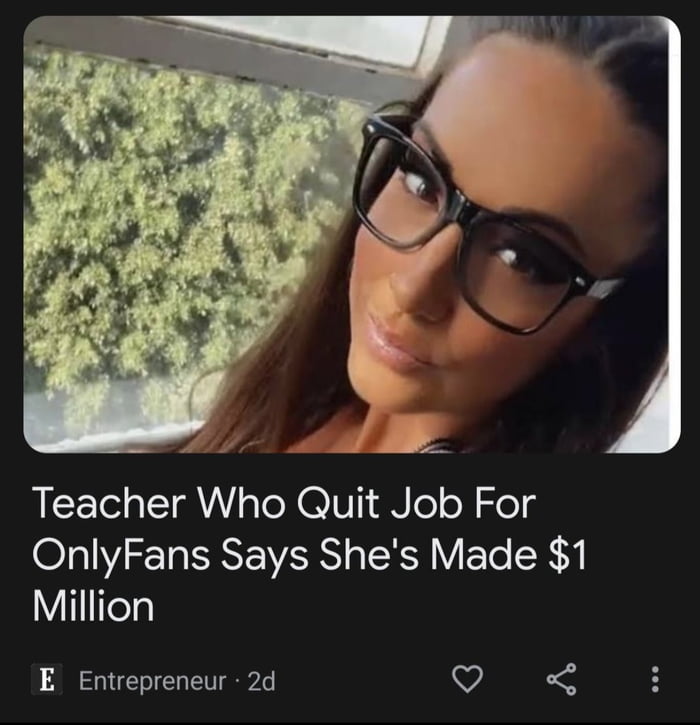The image size is (700, 725).
Task: Open the article's three-dot overflow menu
Action: (655, 681)
